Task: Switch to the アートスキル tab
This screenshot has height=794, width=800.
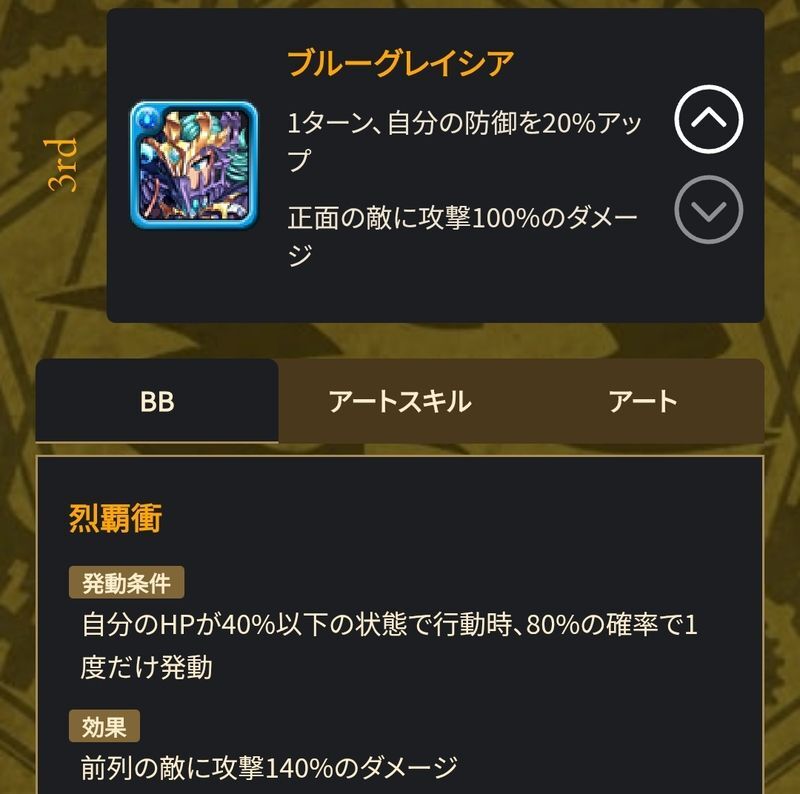Action: tap(399, 402)
